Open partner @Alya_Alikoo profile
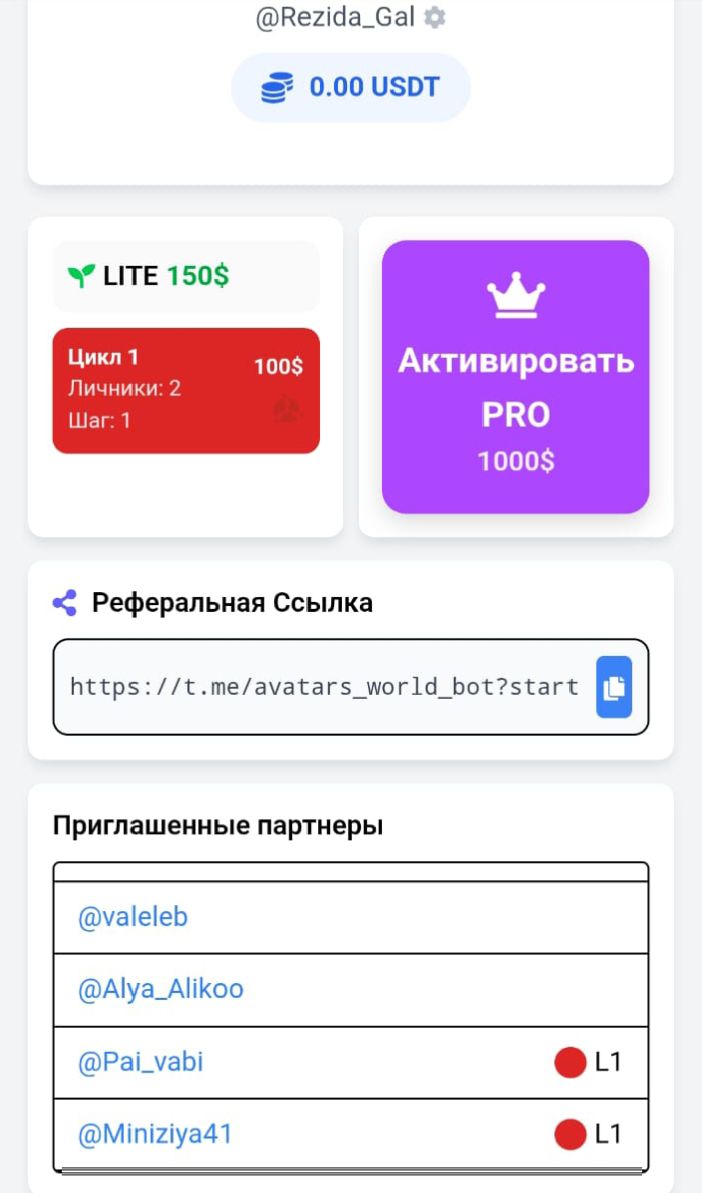The height and width of the screenshot is (1193, 702). 161,990
